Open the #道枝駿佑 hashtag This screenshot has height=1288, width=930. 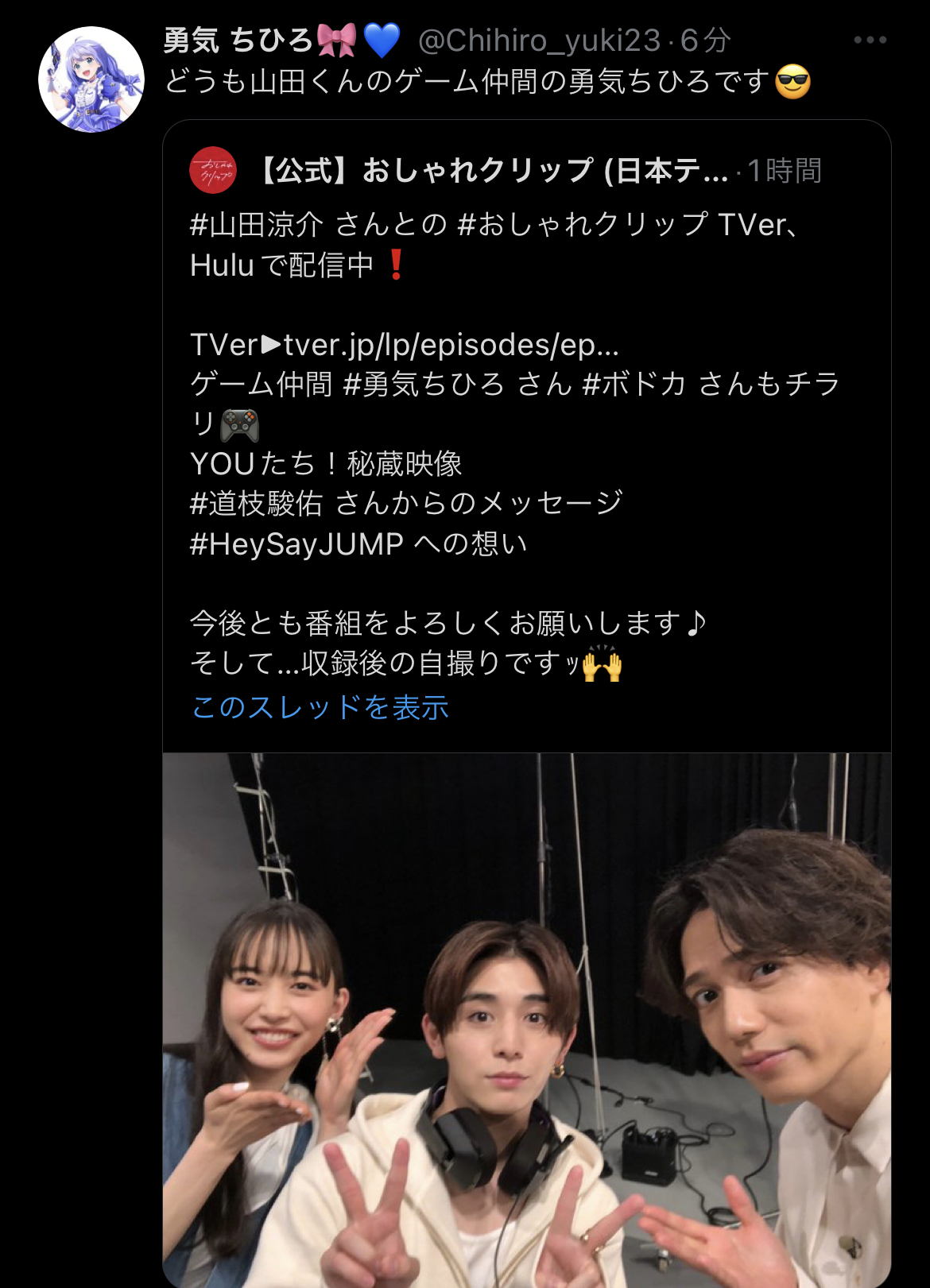pyautogui.click(x=256, y=504)
